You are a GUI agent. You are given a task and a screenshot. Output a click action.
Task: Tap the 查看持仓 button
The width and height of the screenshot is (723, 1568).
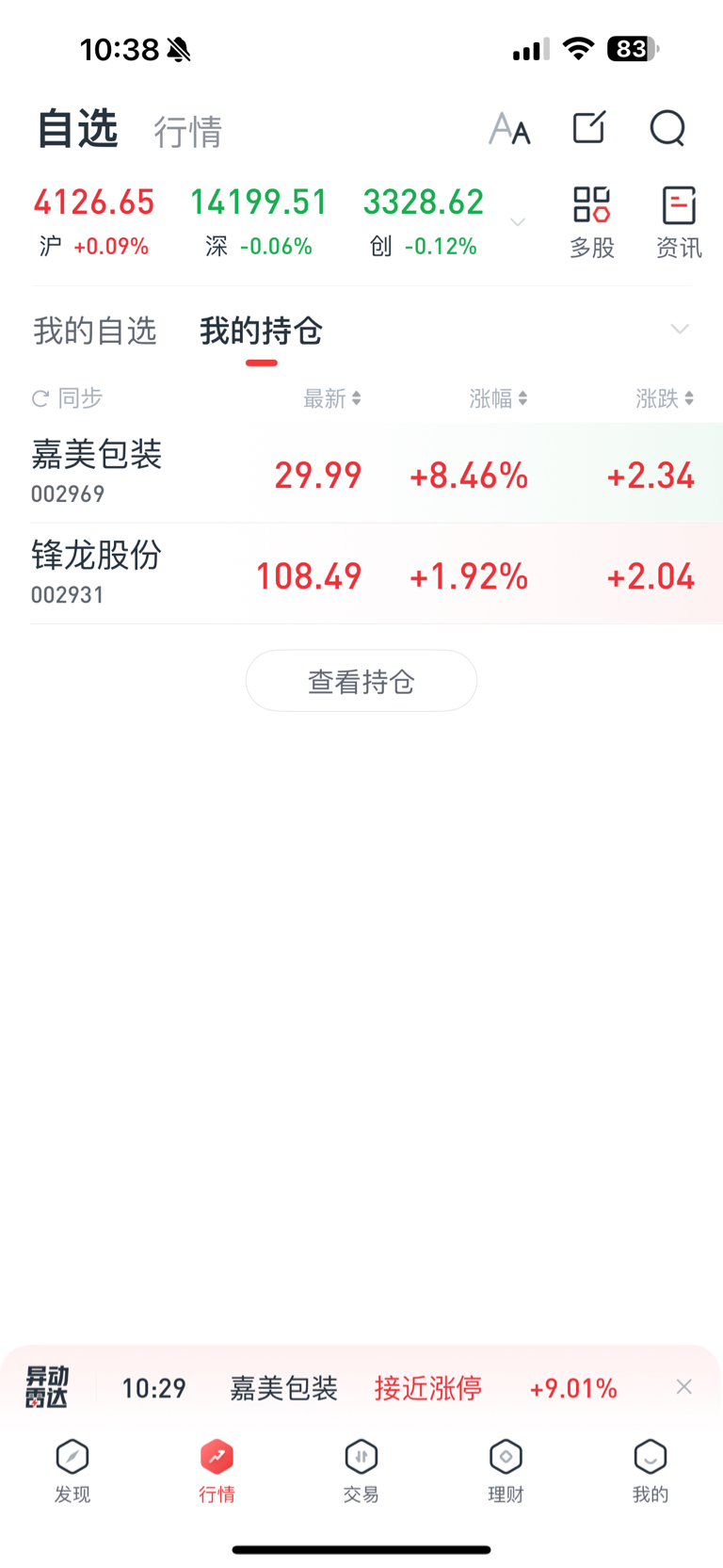point(361,681)
